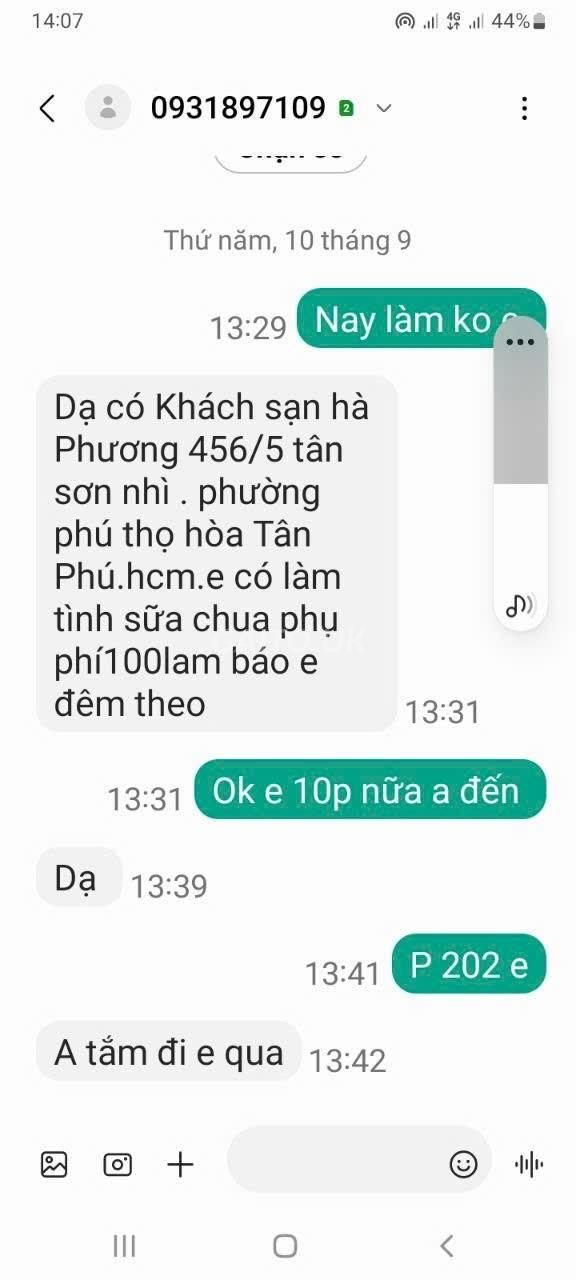
Task: Open the emoji smiley picker
Action: coord(463,1164)
